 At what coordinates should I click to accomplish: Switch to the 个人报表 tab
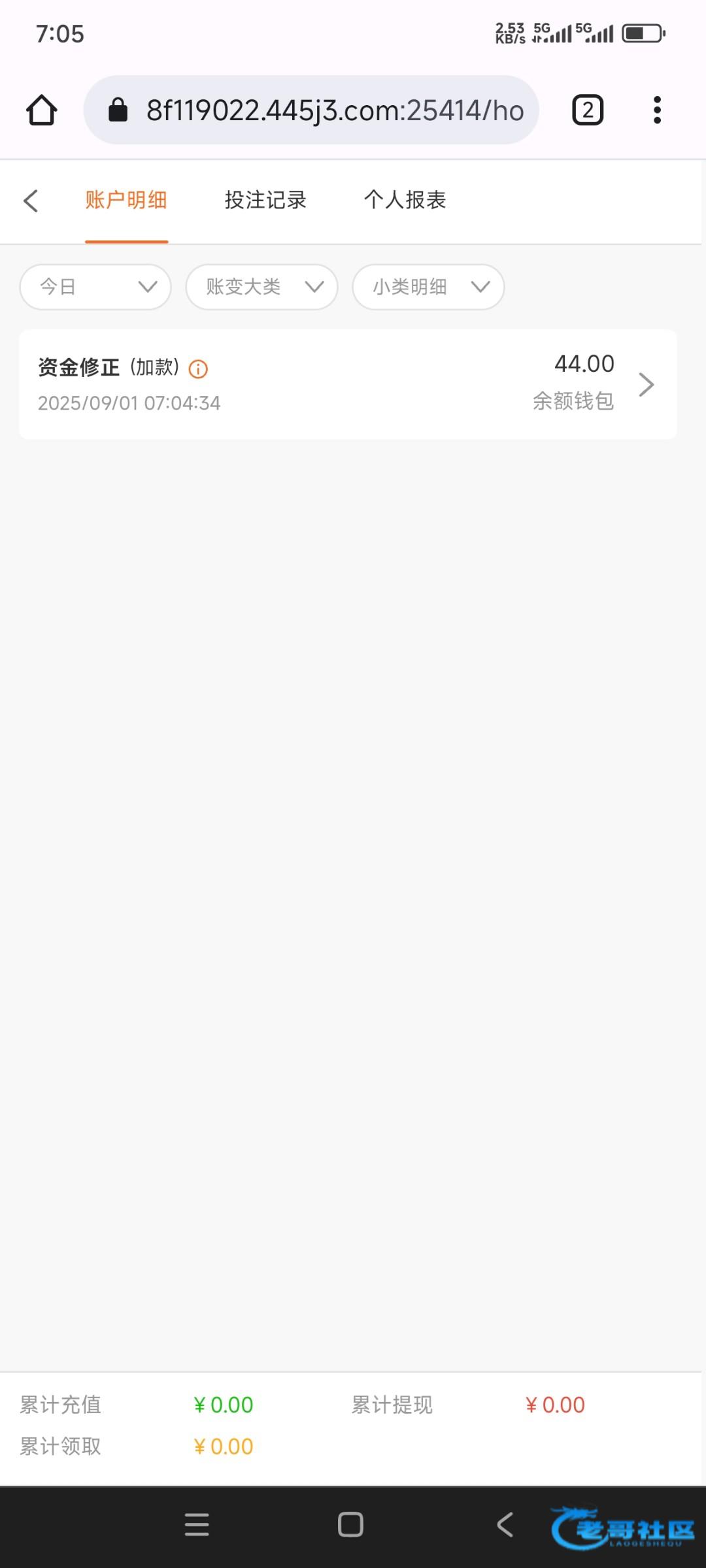405,200
